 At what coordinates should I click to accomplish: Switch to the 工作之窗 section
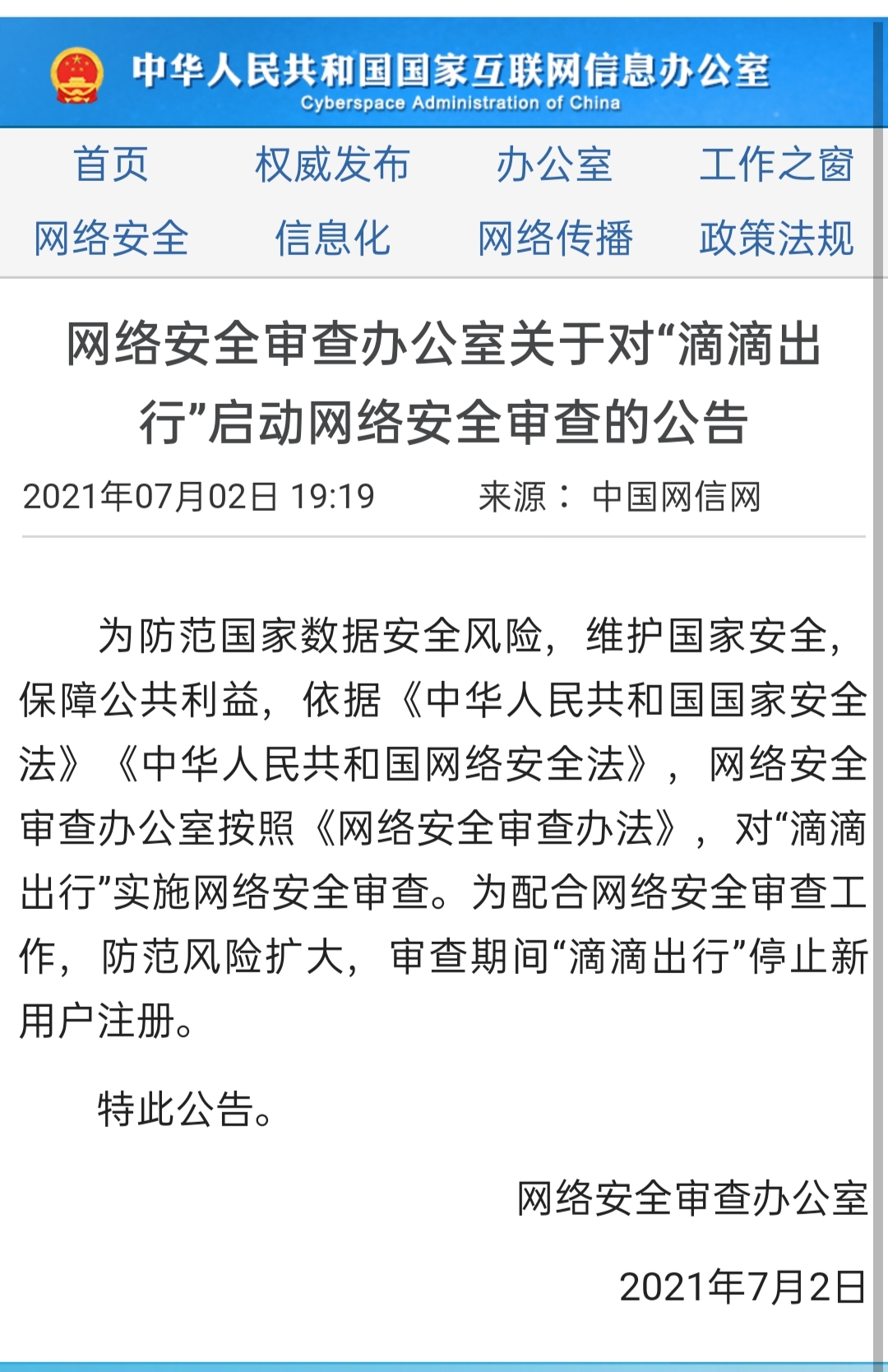[776, 165]
